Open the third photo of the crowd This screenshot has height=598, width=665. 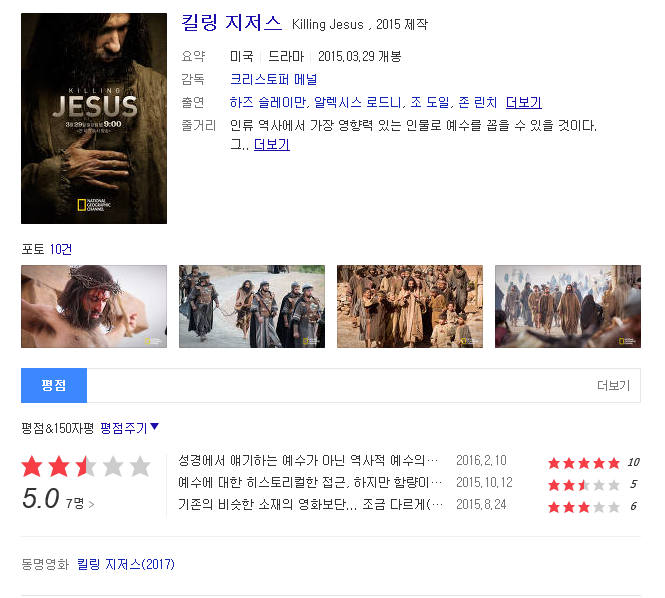(x=410, y=307)
